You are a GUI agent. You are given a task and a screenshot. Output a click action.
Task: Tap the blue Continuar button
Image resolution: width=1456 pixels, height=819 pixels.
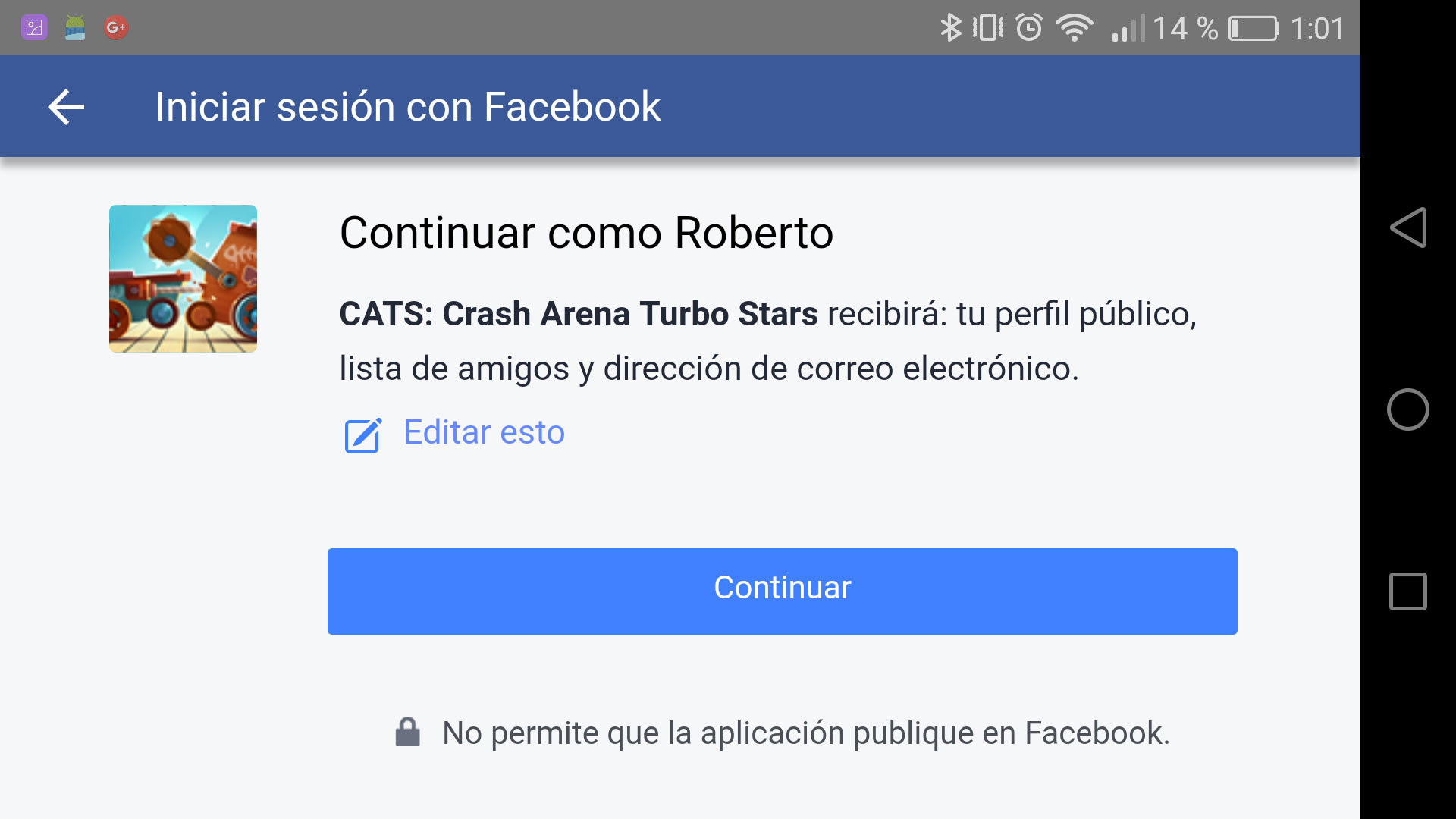[x=782, y=591]
